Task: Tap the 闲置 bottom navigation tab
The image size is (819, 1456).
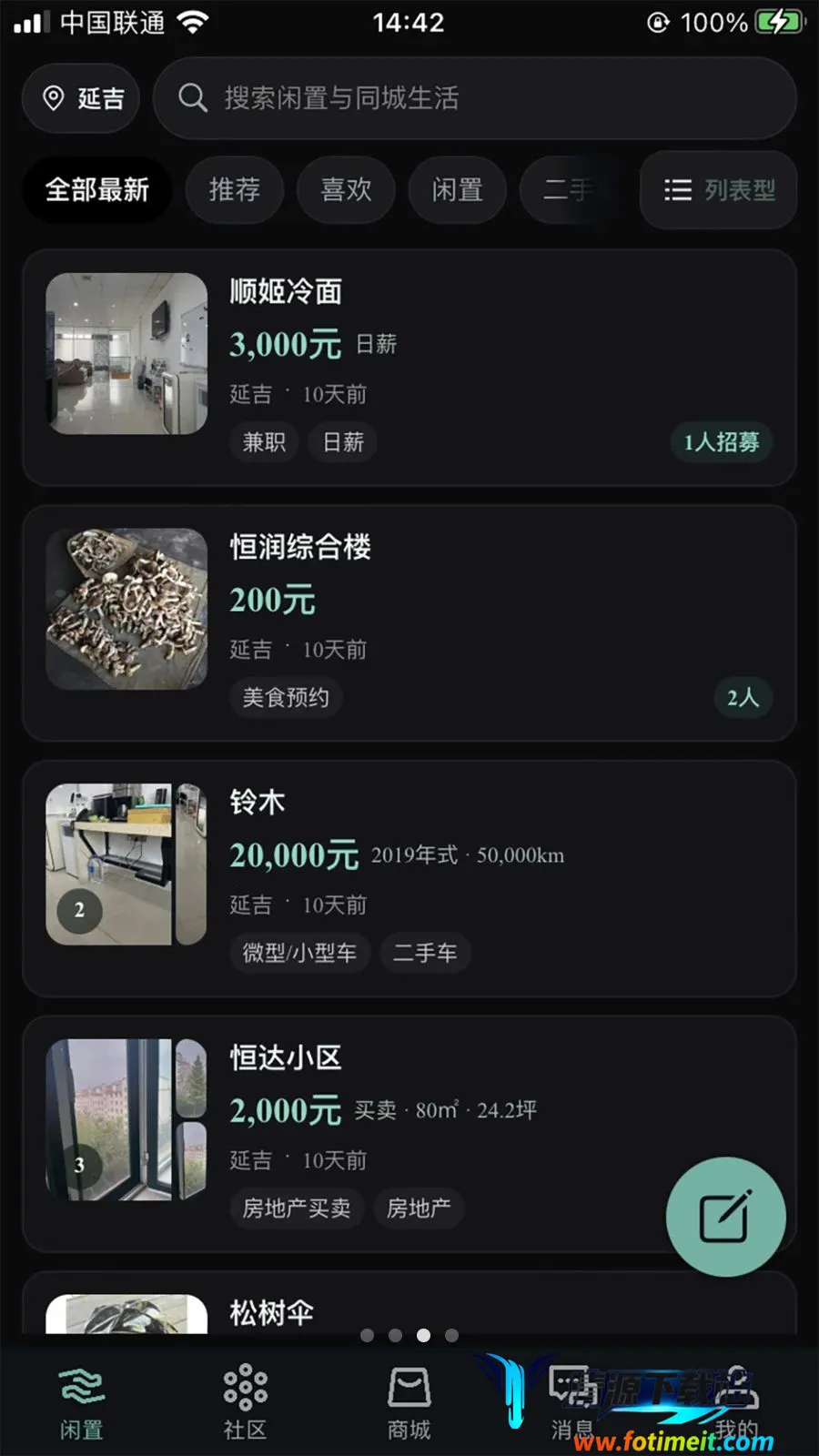Action: tap(82, 1402)
